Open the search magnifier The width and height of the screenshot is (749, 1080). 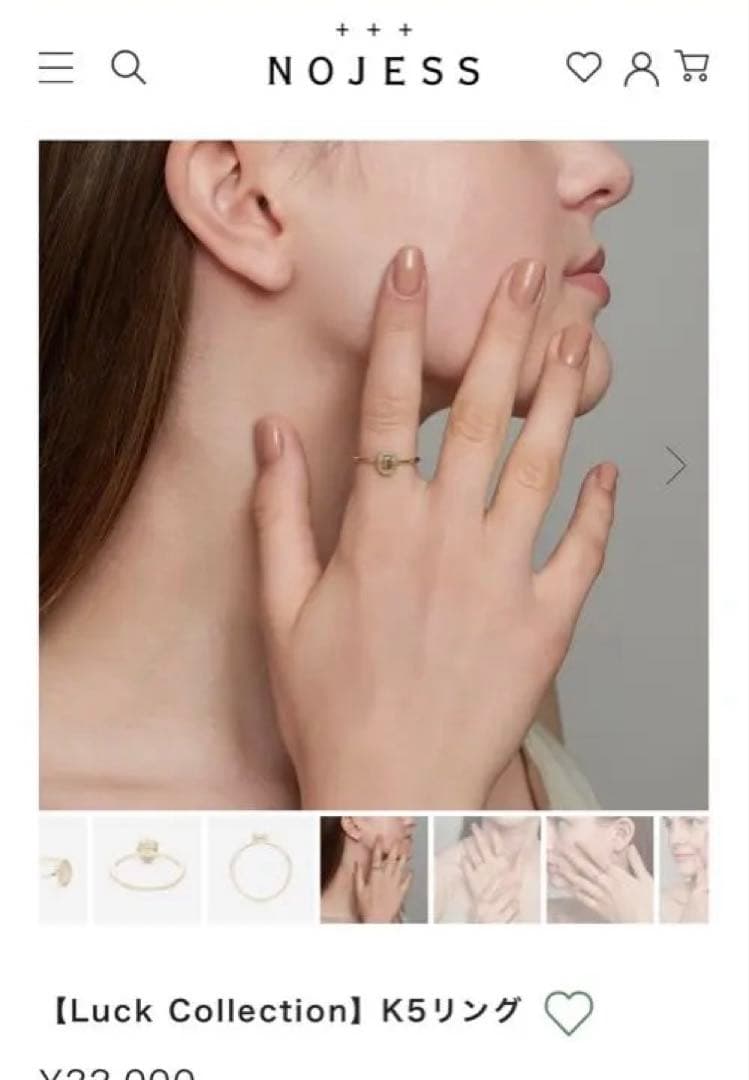tap(128, 68)
